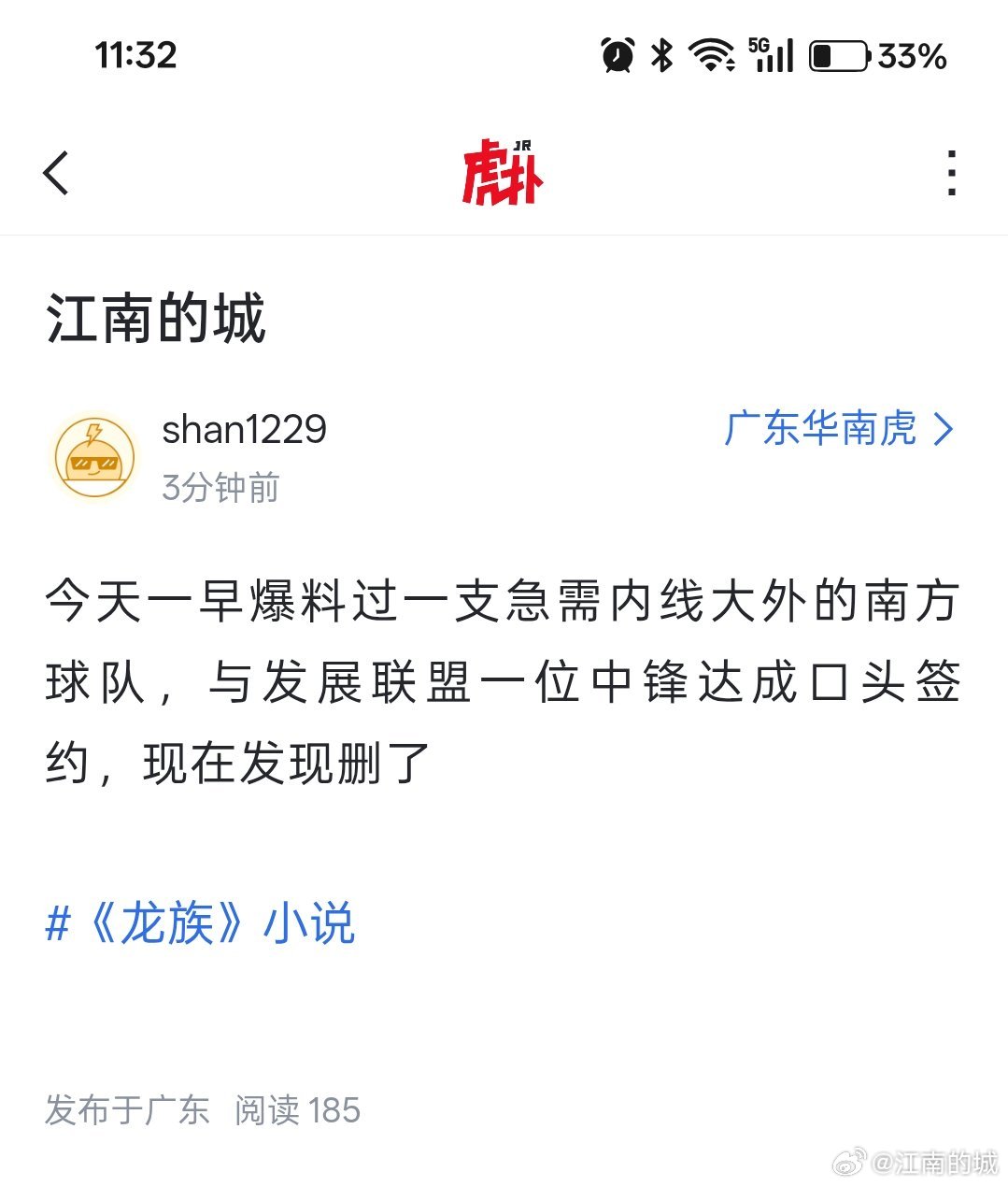
Task: Open the three-dot overflow menu
Action: 951,172
